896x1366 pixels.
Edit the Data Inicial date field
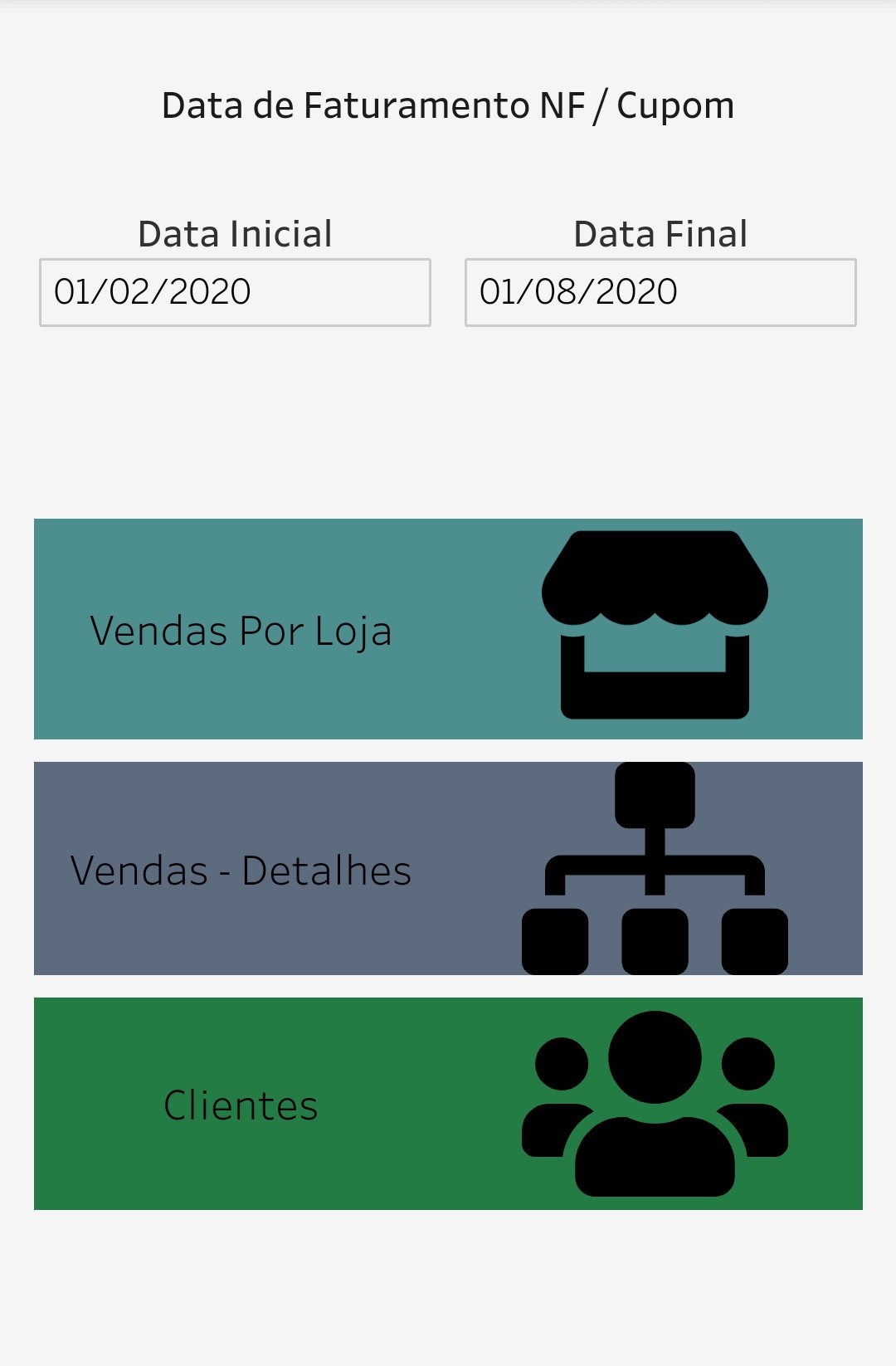(235, 292)
